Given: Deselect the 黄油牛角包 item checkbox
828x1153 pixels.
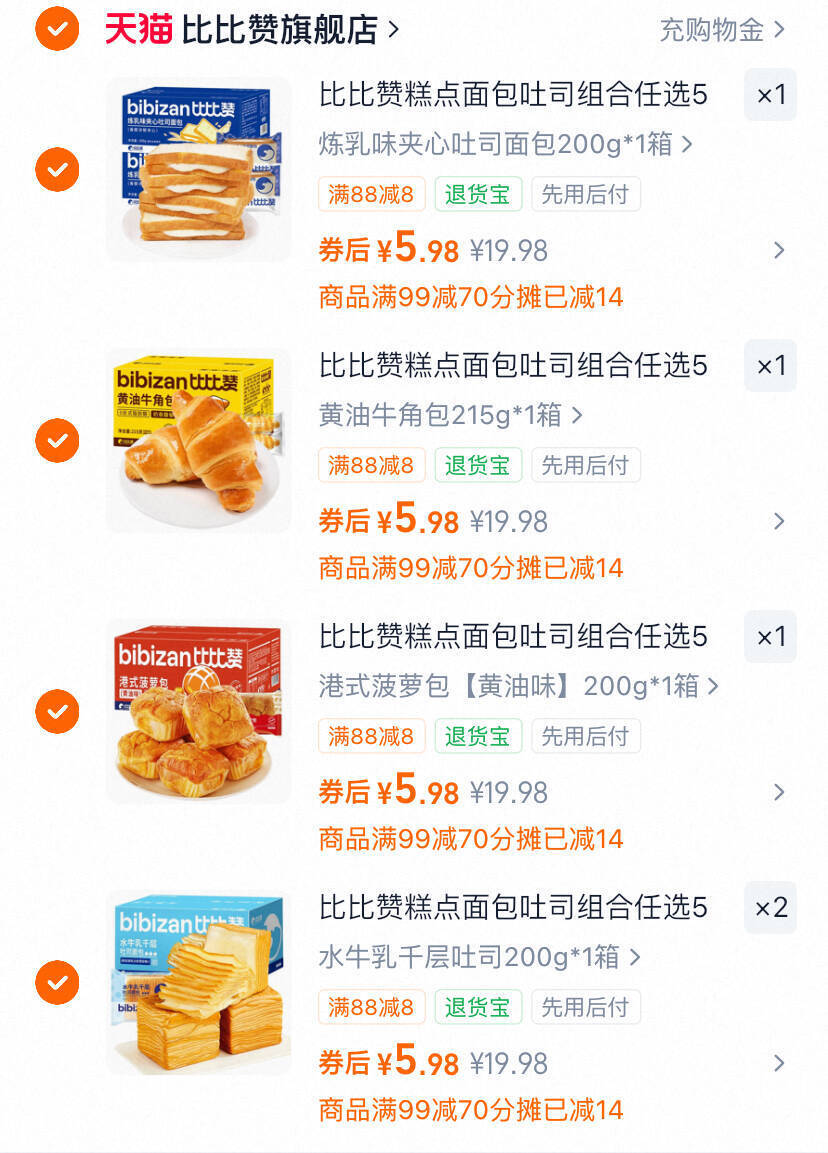Looking at the screenshot, I should tap(57, 440).
